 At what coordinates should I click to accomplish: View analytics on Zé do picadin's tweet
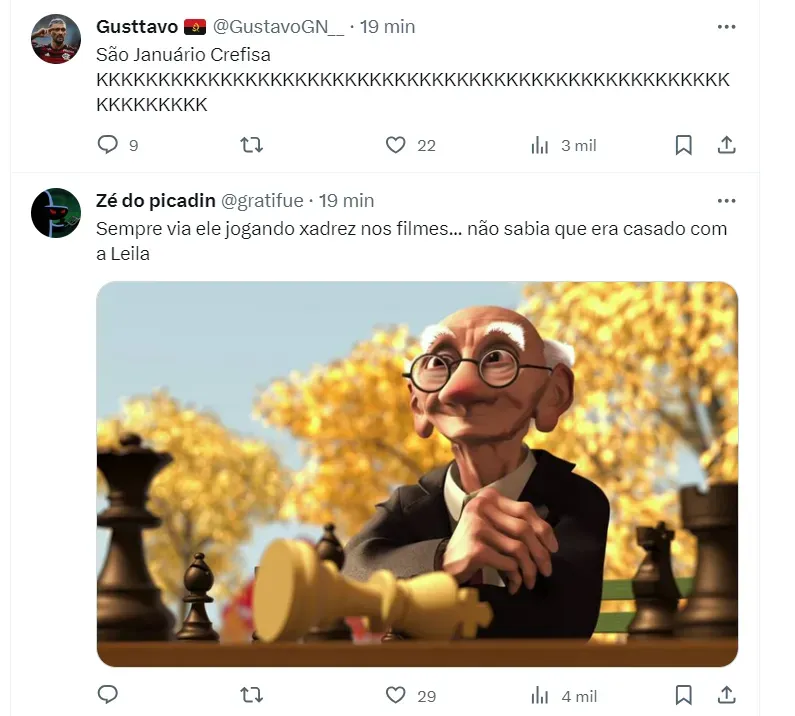point(540,695)
